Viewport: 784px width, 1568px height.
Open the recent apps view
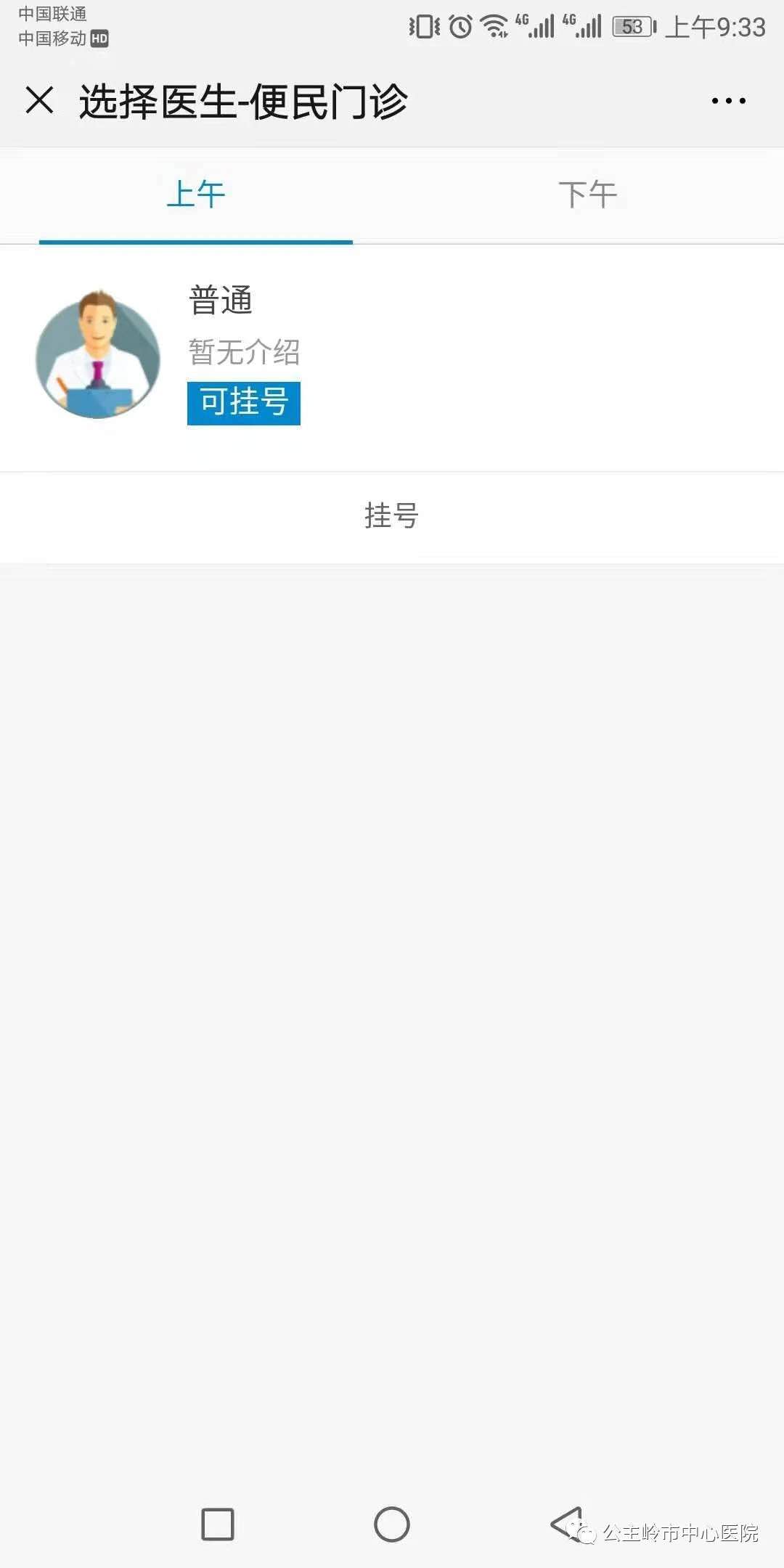[217, 1524]
